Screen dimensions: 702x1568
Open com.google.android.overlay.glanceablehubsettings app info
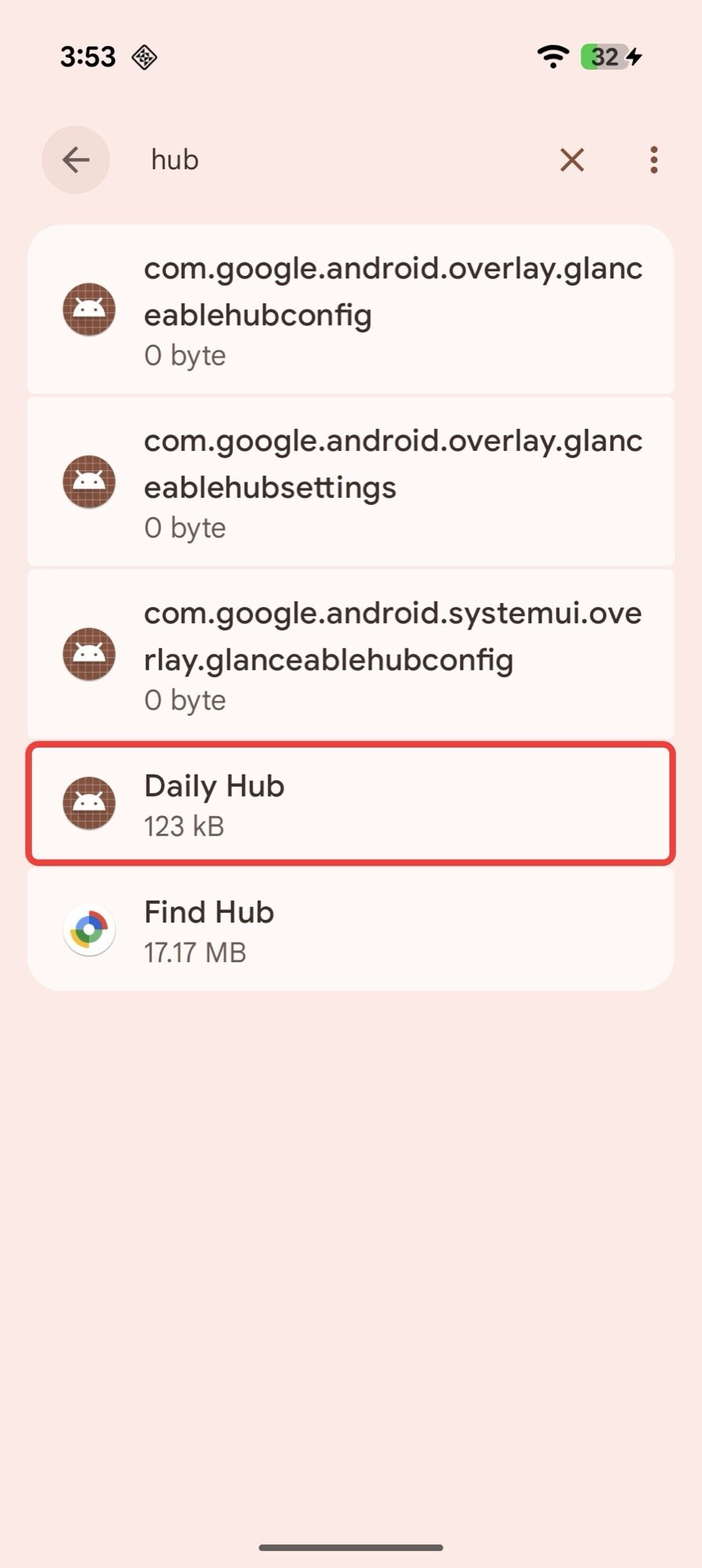(x=351, y=482)
